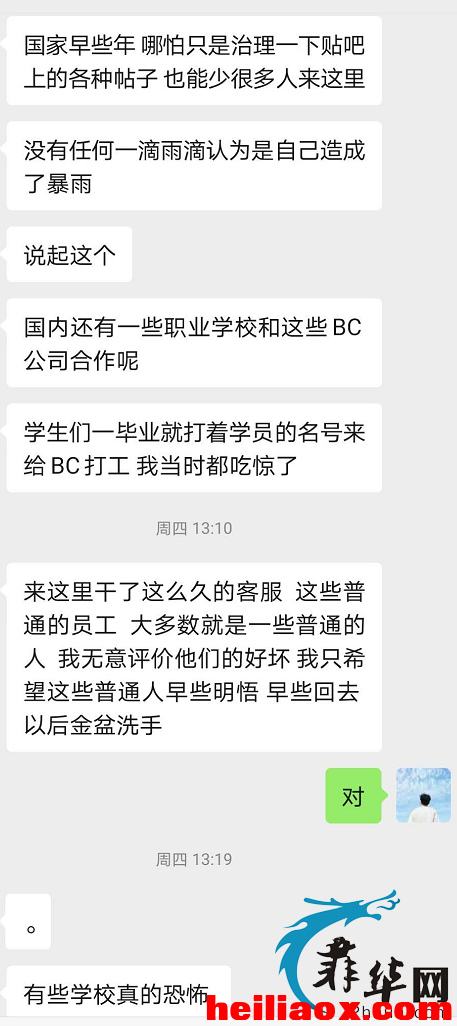Open the sender's profile avatar beside 对

[x=423, y=795]
